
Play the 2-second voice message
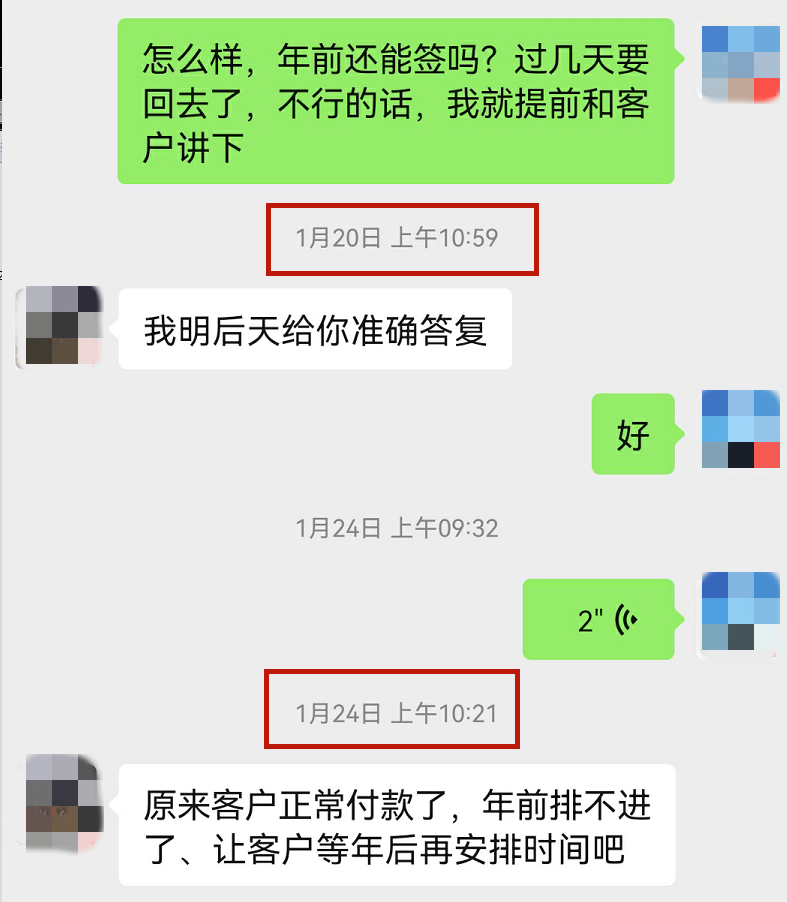click(x=600, y=621)
